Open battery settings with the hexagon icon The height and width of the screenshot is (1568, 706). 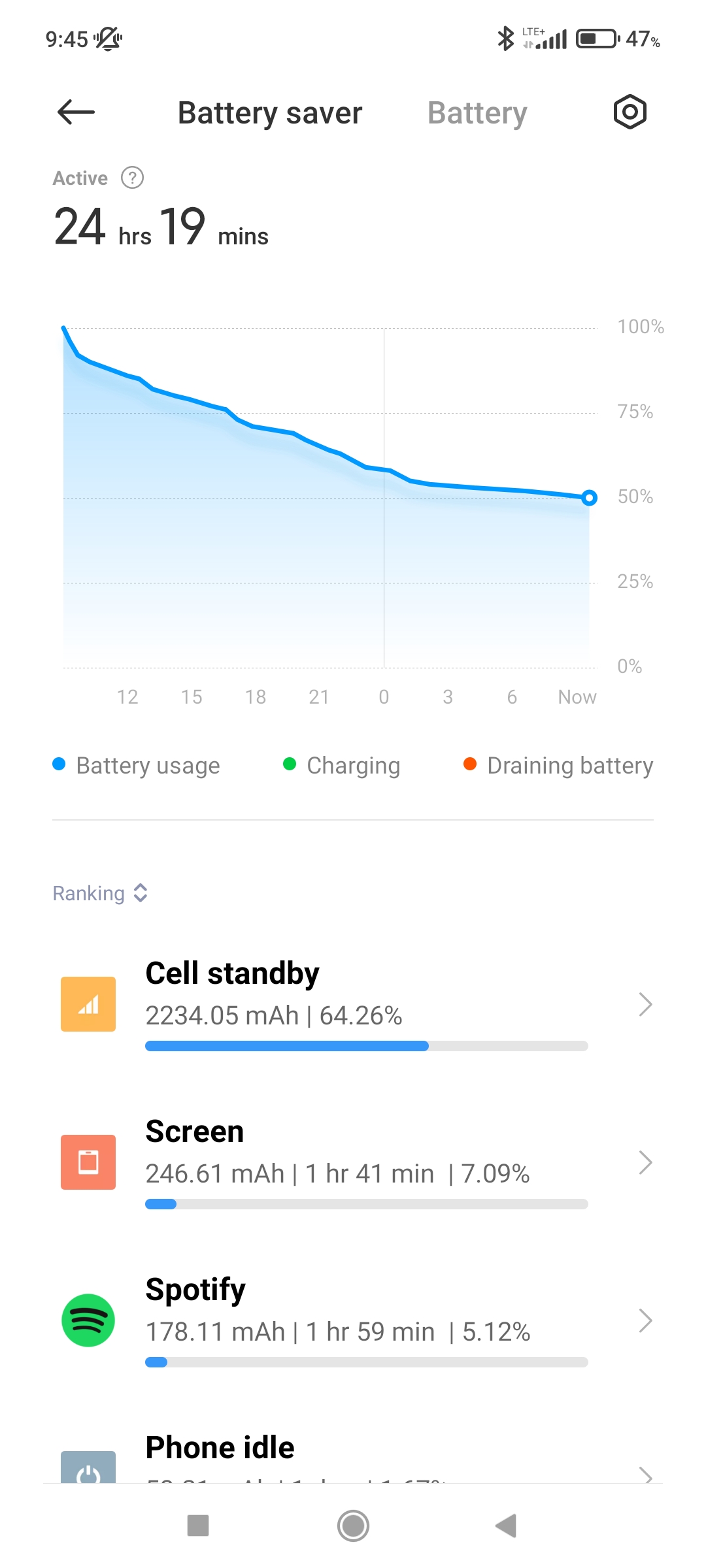tap(630, 112)
